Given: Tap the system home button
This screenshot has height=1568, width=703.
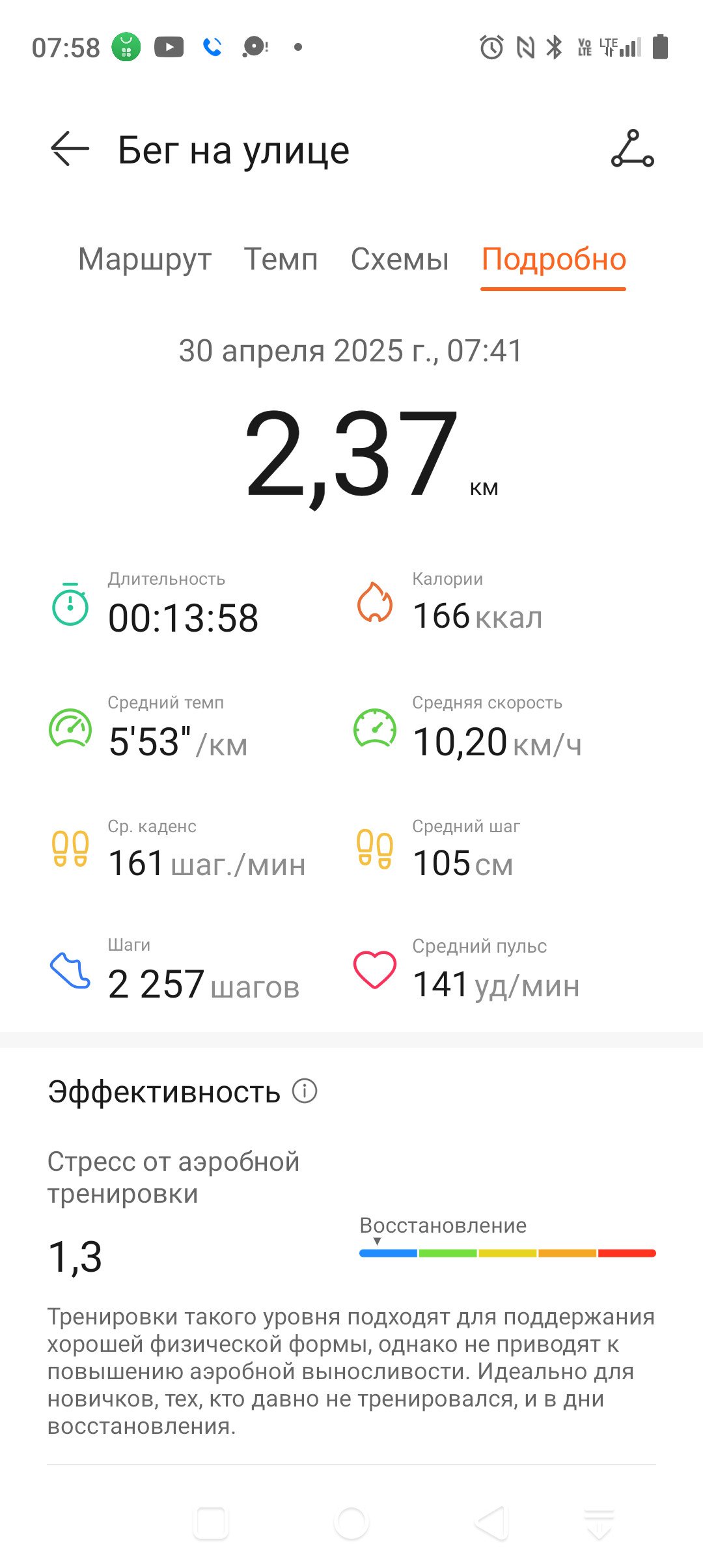Looking at the screenshot, I should coord(351,1524).
